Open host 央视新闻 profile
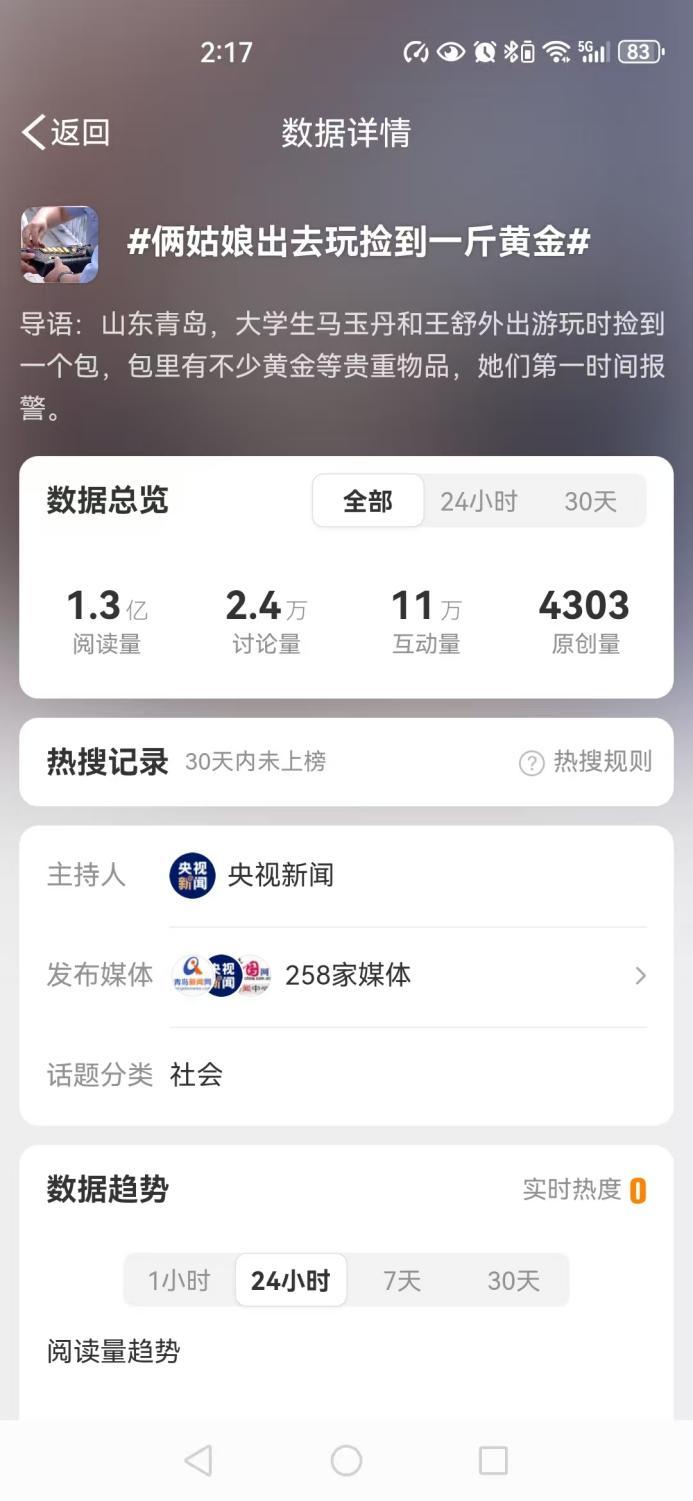The width and height of the screenshot is (693, 1501). coord(252,876)
